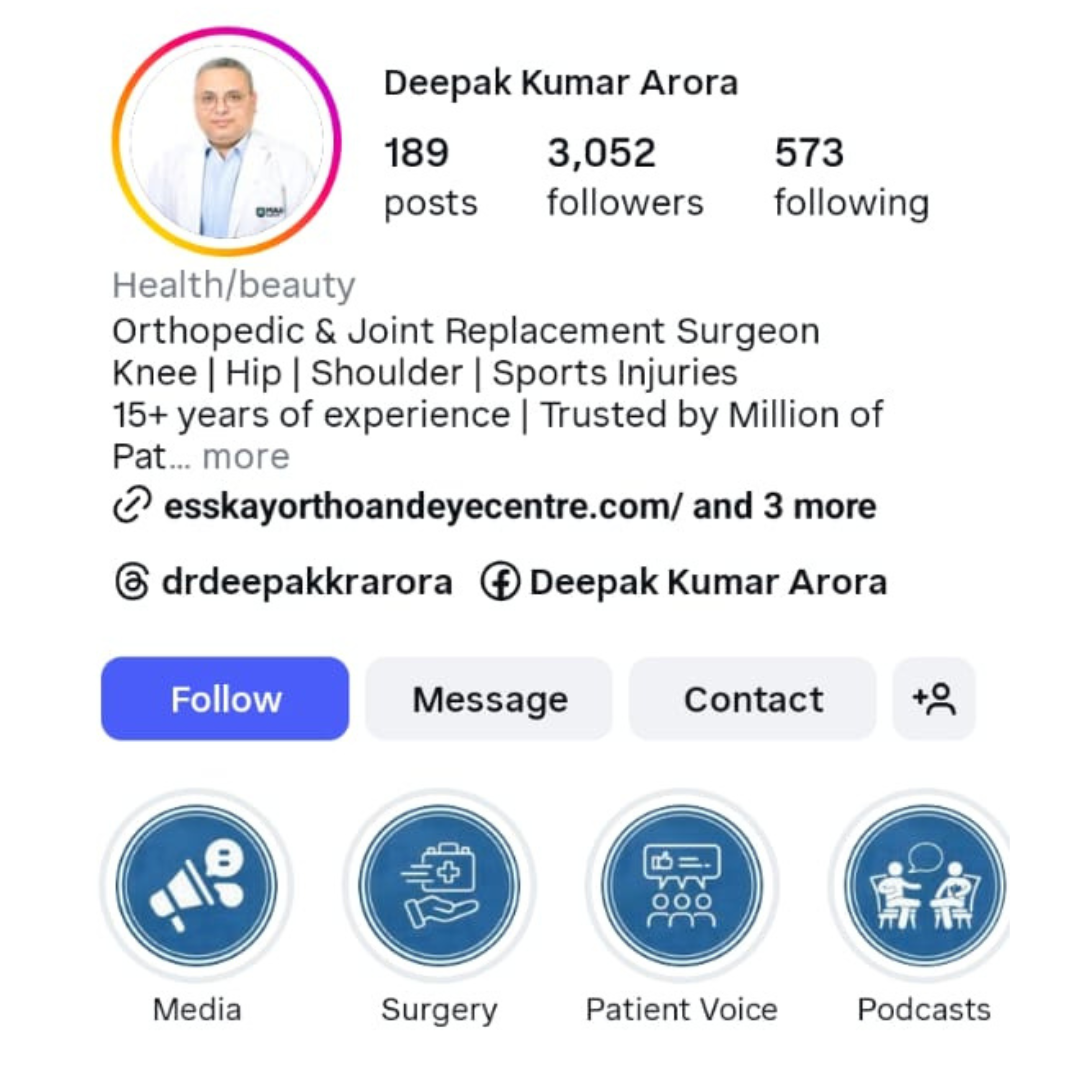Open the Patient Voice highlight
The width and height of the screenshot is (1080, 1080).
(681, 886)
